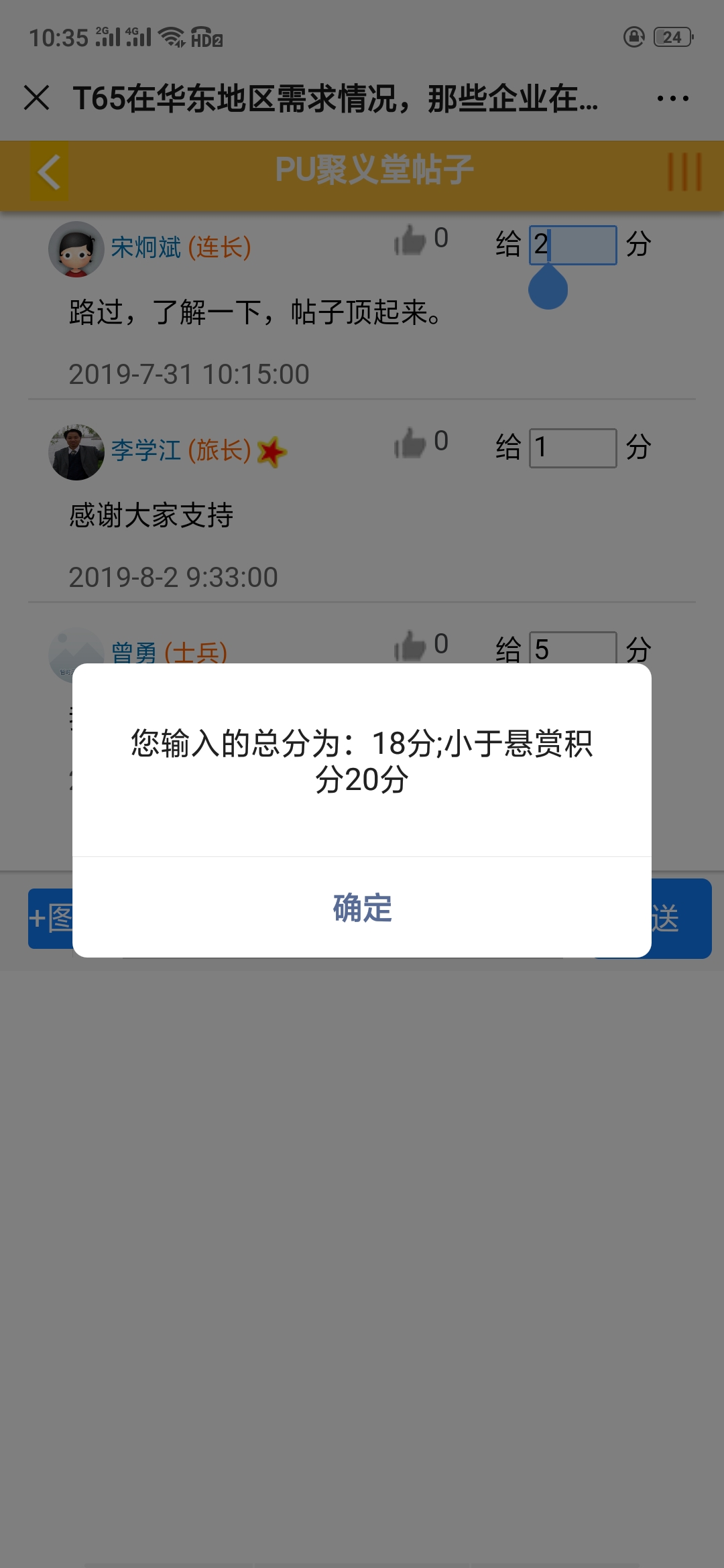Edit the score field for 李学江
Screen dimensions: 724x1568
[573, 448]
